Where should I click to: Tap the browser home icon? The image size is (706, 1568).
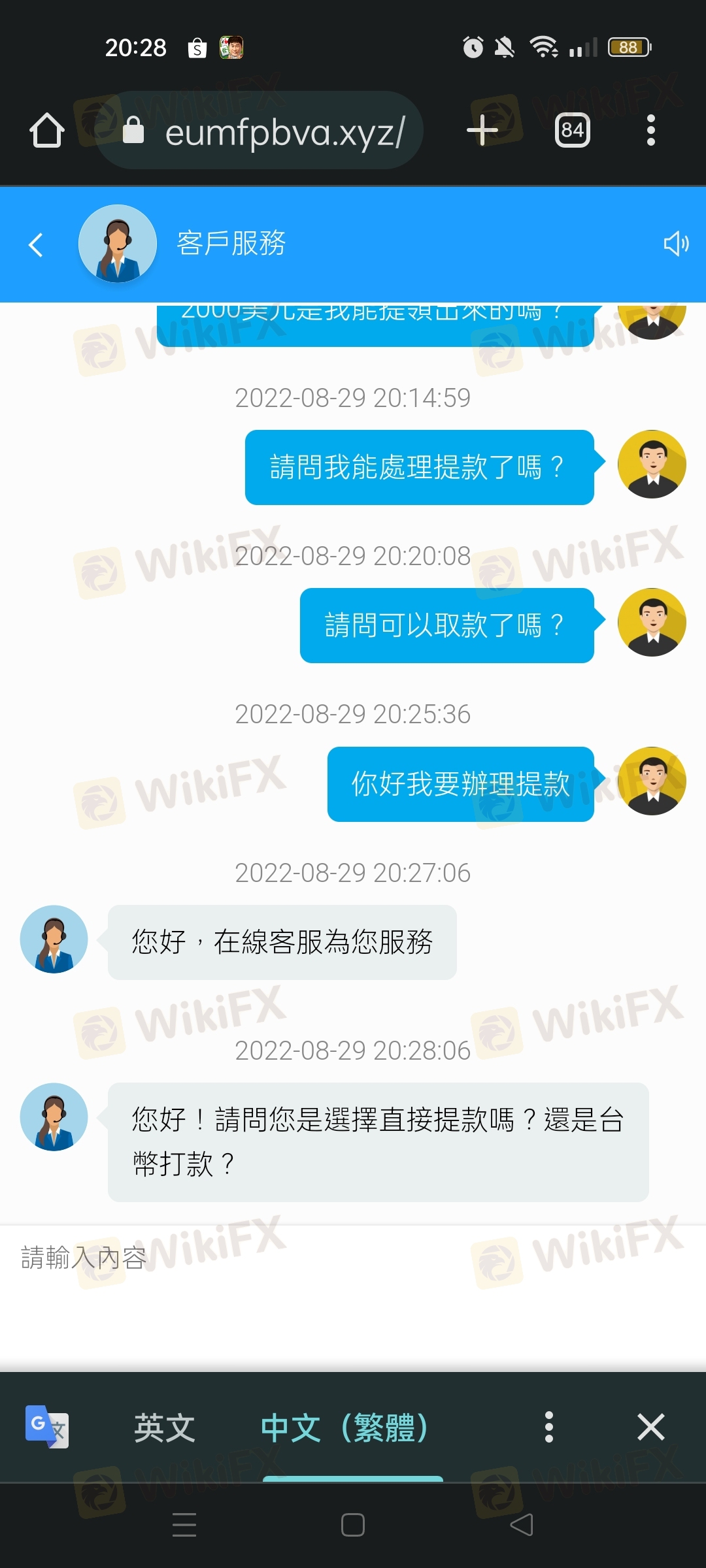[47, 130]
